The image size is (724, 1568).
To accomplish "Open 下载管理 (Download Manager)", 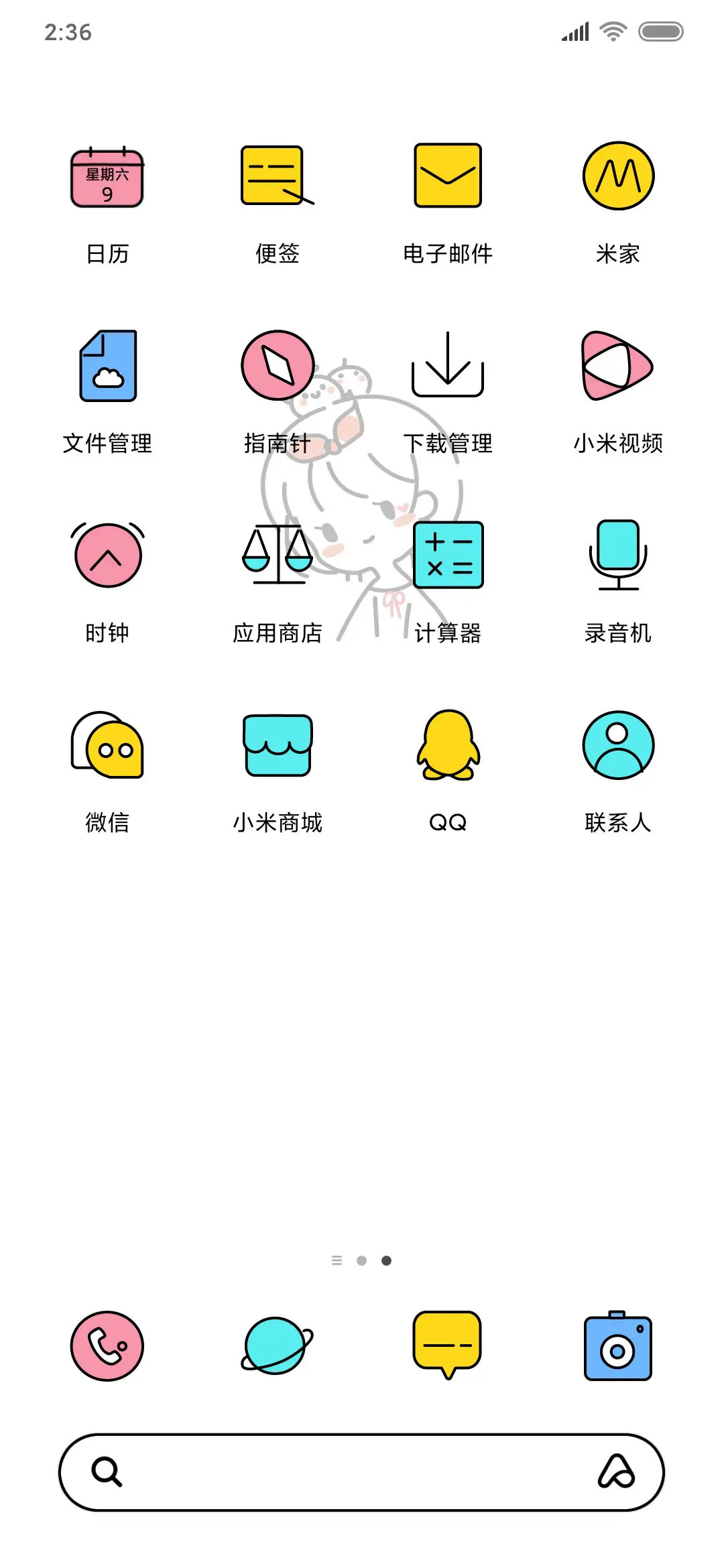I will [x=447, y=366].
